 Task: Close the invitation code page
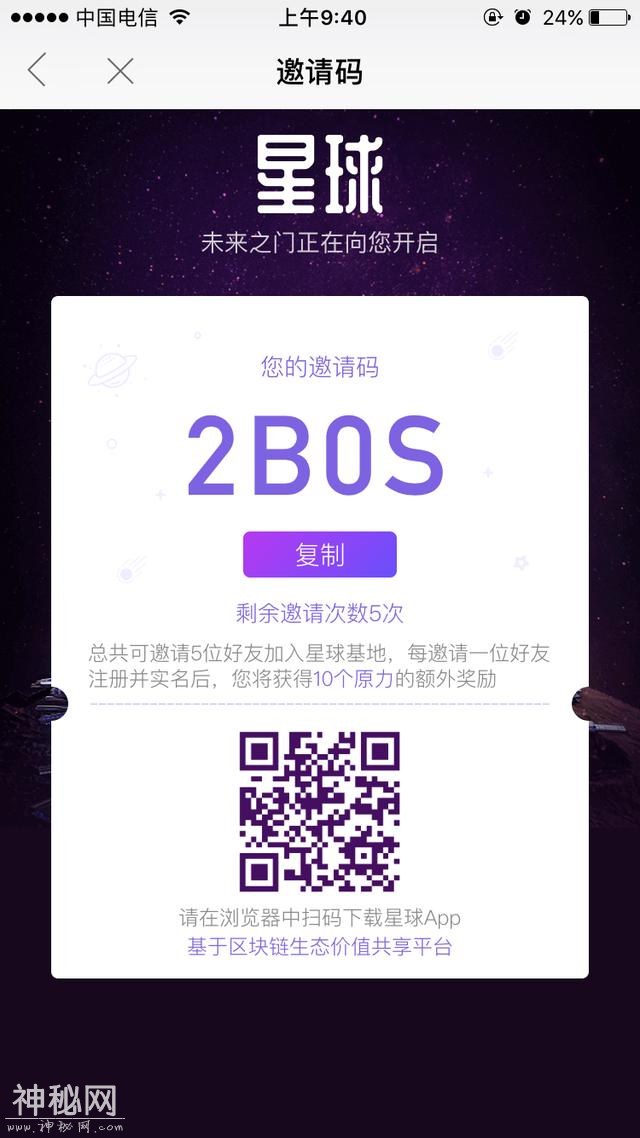[120, 71]
